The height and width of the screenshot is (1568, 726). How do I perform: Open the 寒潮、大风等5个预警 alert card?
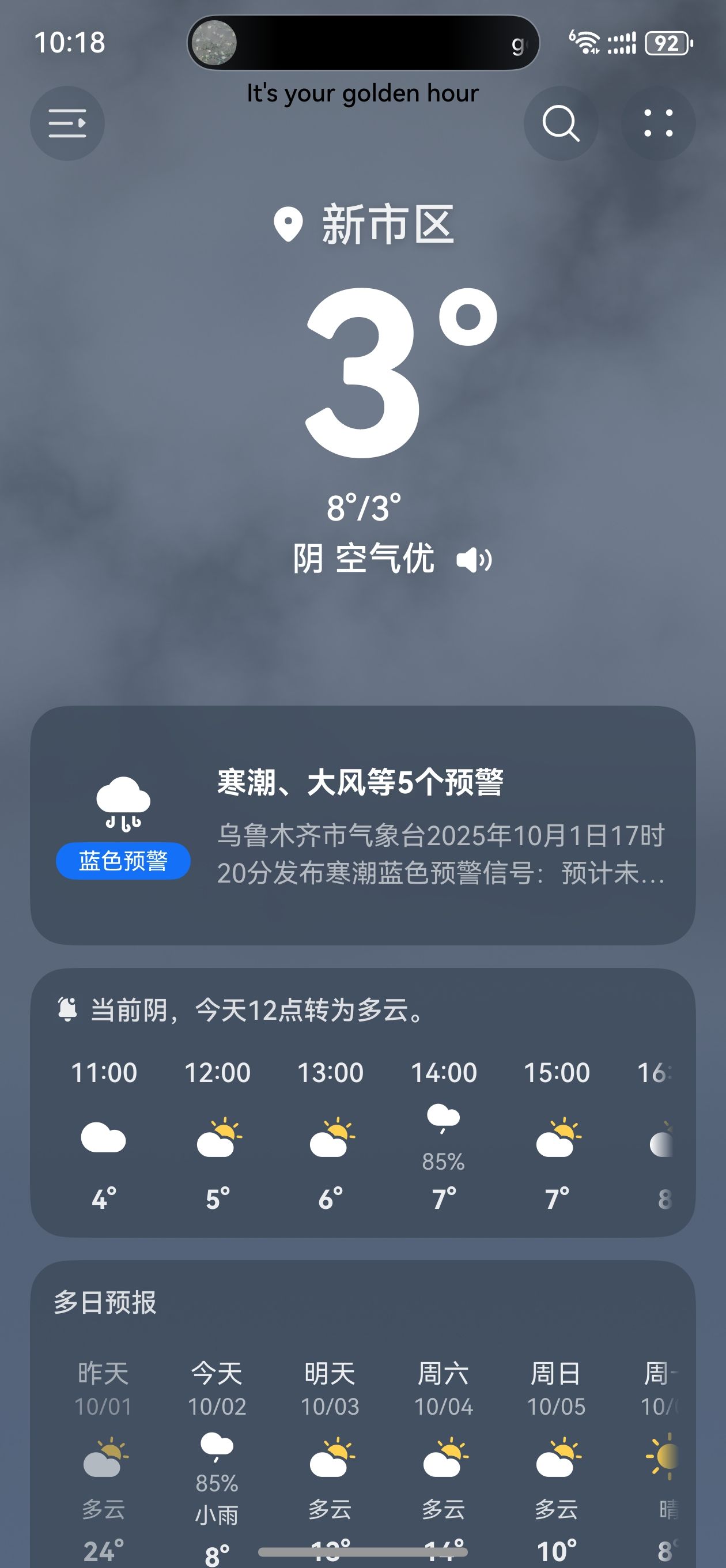(x=362, y=824)
